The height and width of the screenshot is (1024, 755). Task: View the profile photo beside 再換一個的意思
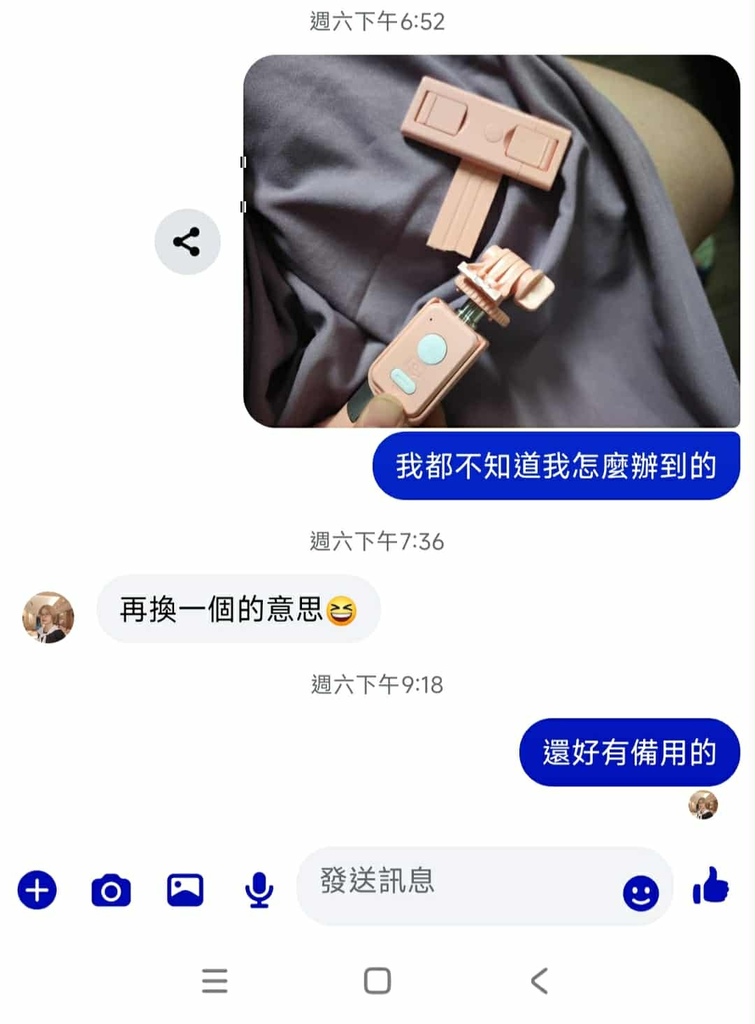click(x=48, y=617)
